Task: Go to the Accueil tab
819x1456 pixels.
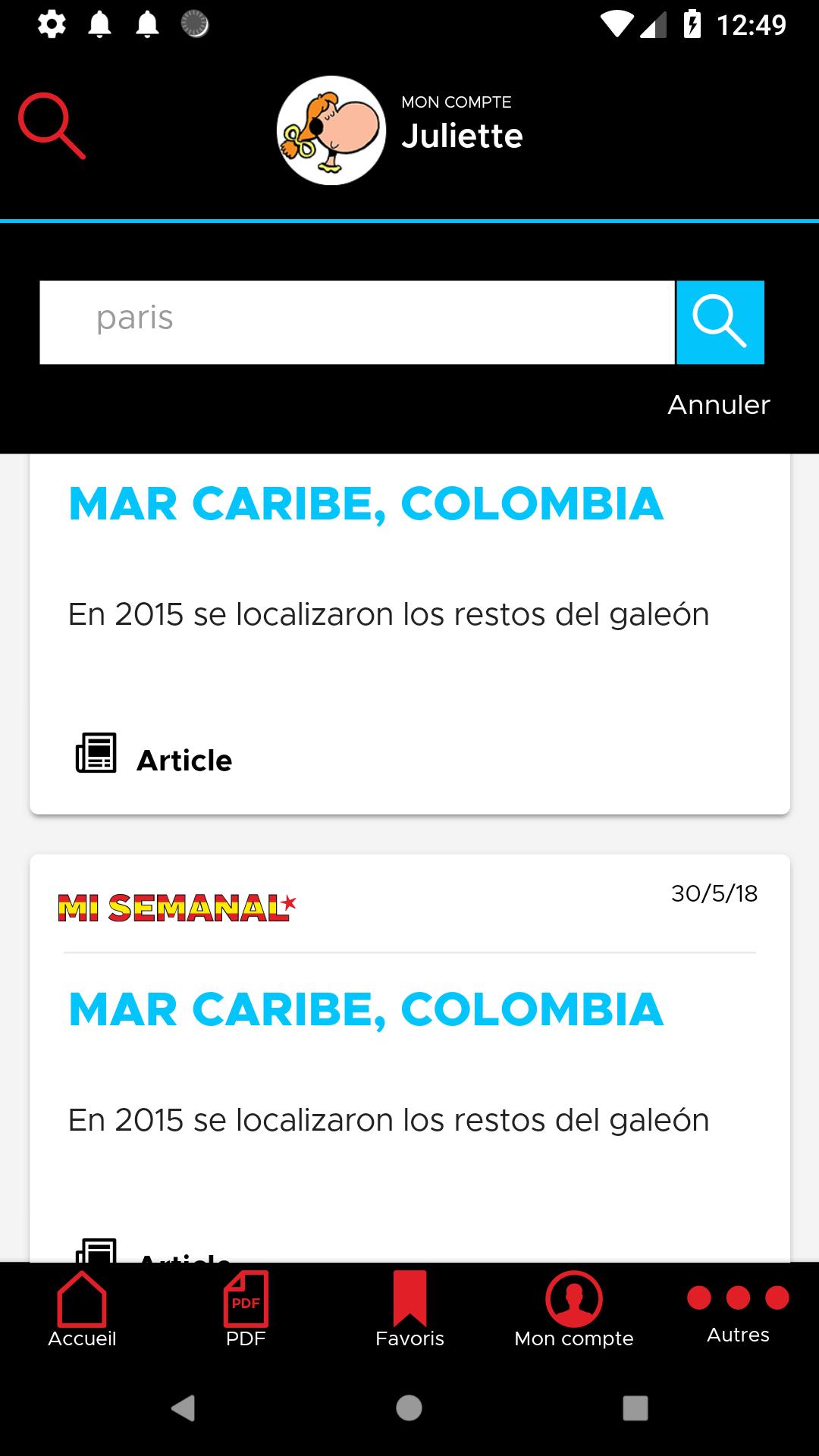Action: pyautogui.click(x=82, y=1310)
